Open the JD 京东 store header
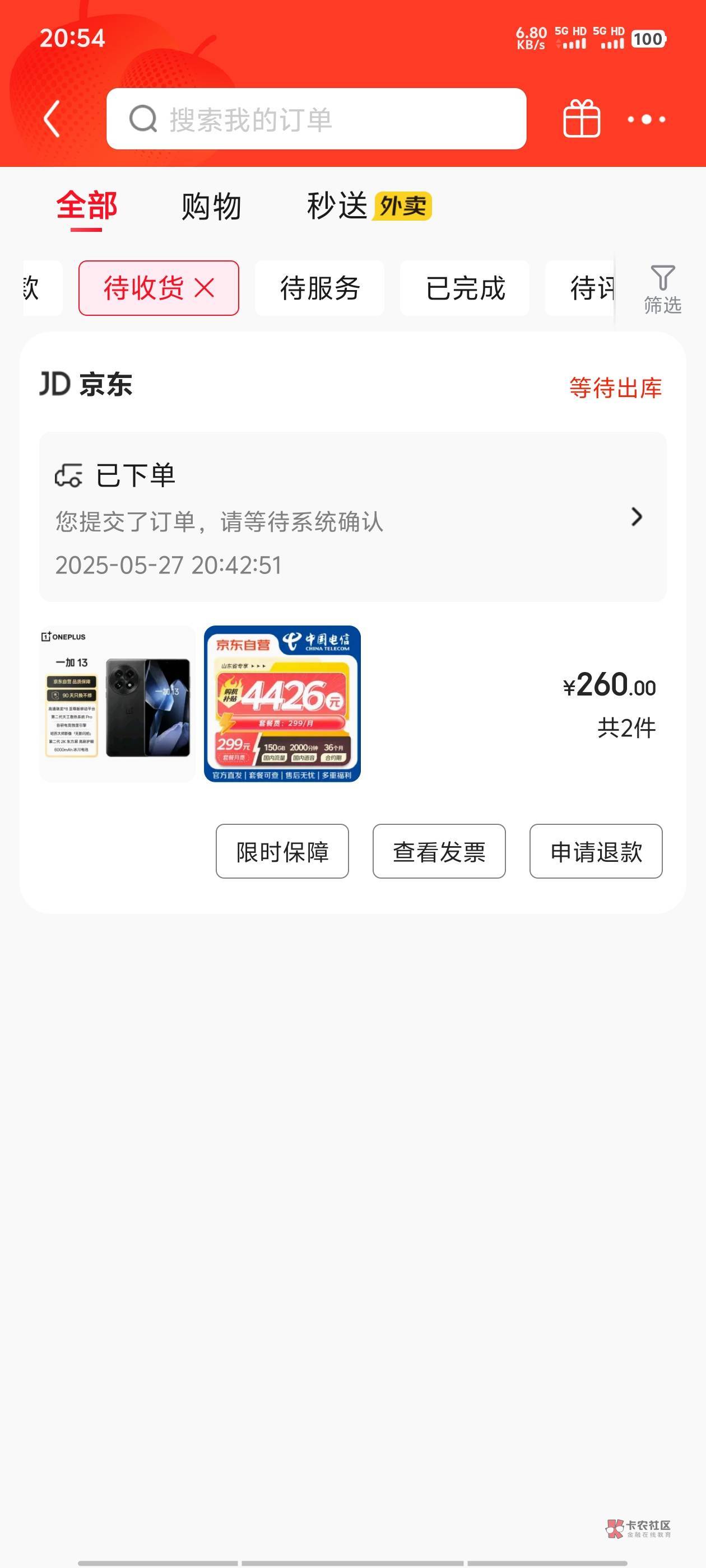Image resolution: width=706 pixels, height=1568 pixels. click(x=86, y=385)
